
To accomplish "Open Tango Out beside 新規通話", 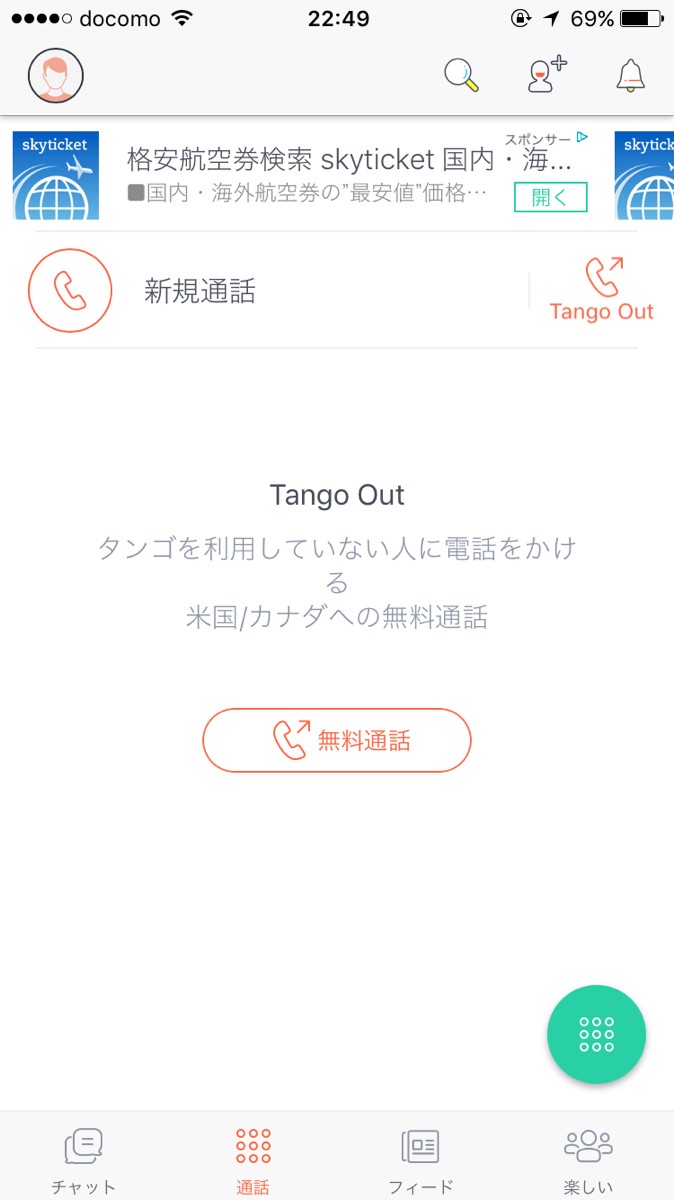I will coord(601,290).
